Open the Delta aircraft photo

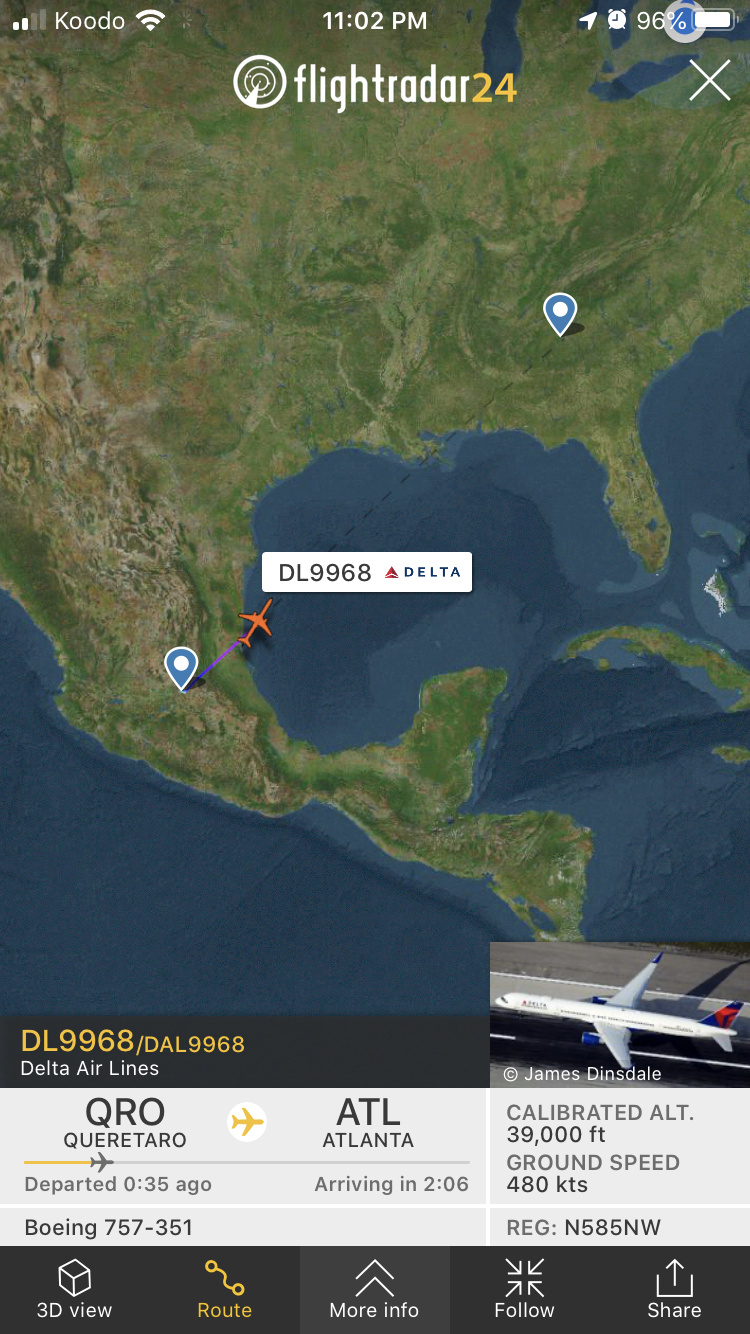tap(619, 1012)
